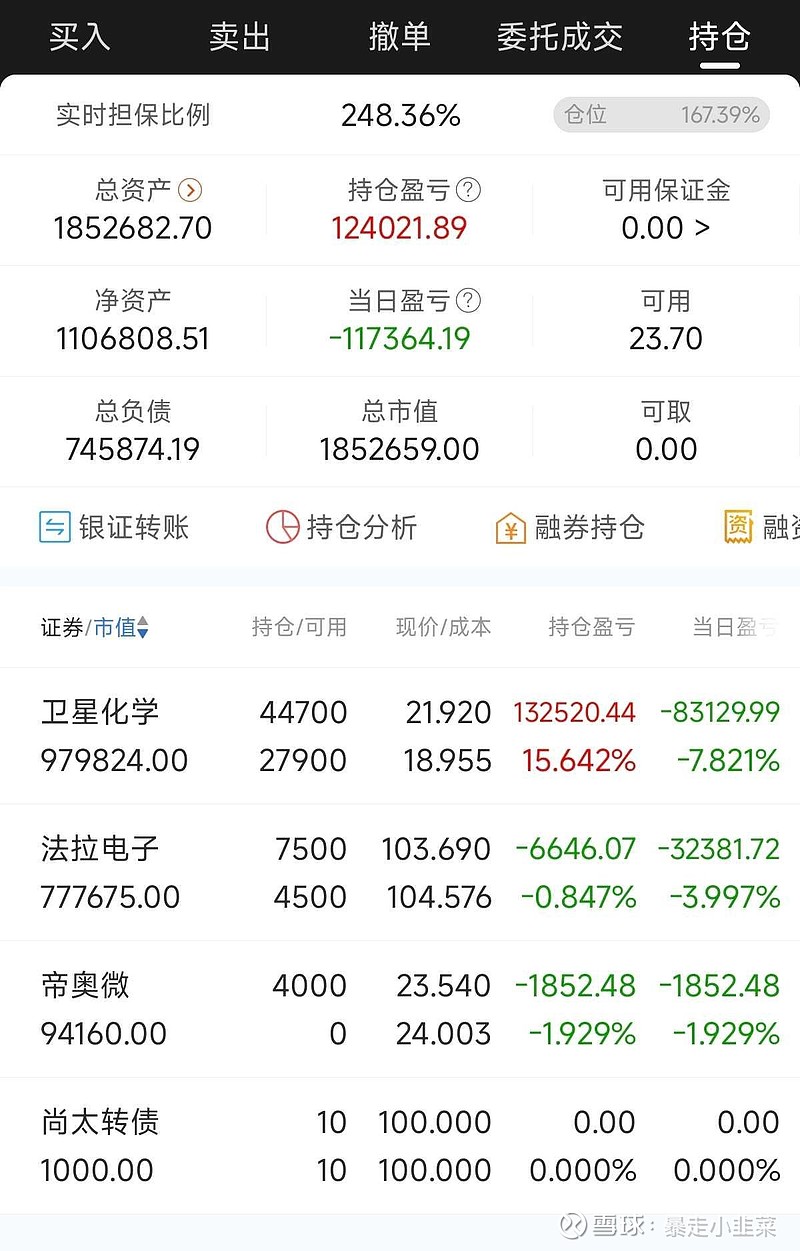This screenshot has width=800, height=1251.
Task: Tap the arrow icon next to 总资产
Action: click(x=188, y=192)
